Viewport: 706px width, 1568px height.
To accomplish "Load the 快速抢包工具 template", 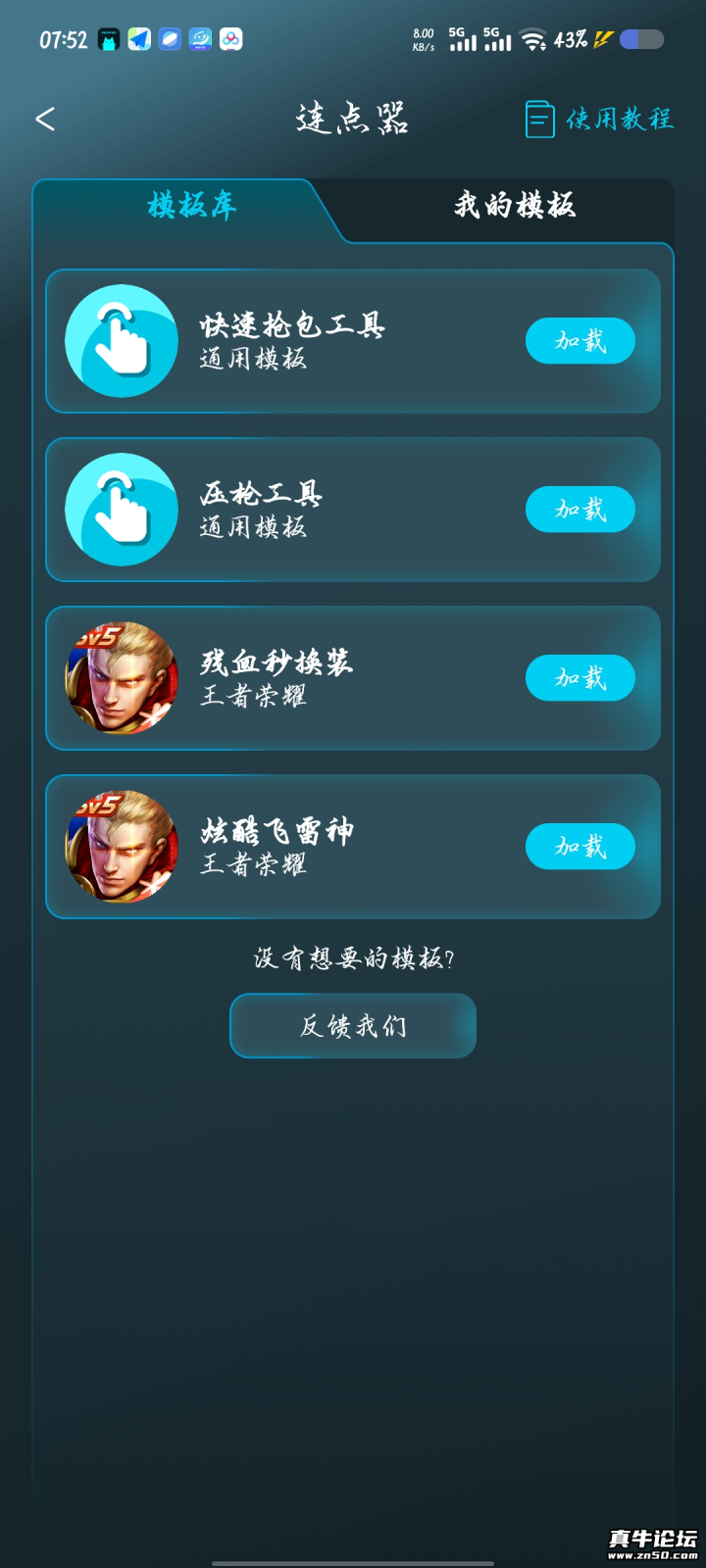I will [x=580, y=341].
